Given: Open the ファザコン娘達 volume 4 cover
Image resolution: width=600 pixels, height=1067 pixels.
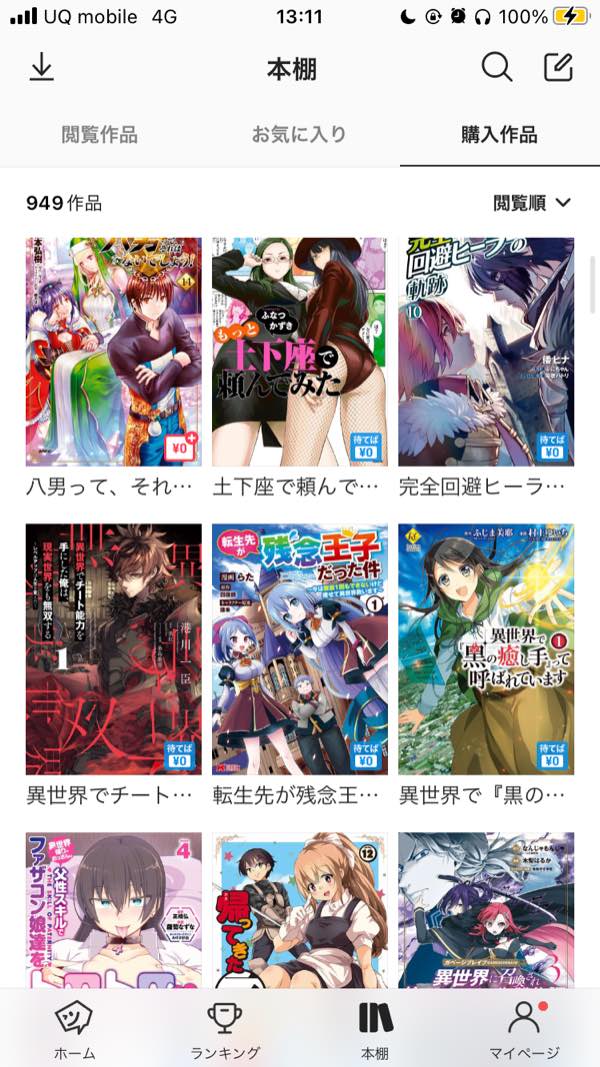Looking at the screenshot, I should click(x=113, y=910).
